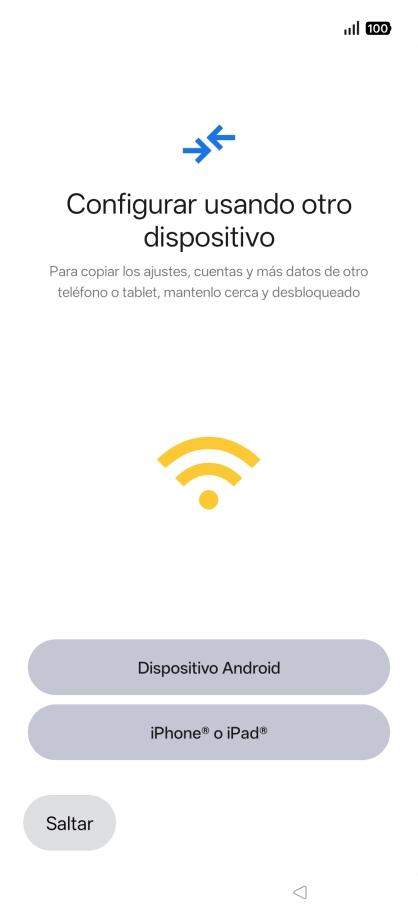This screenshot has width=418, height=918.
Task: Tap Saltar to skip setup
Action: tap(70, 823)
